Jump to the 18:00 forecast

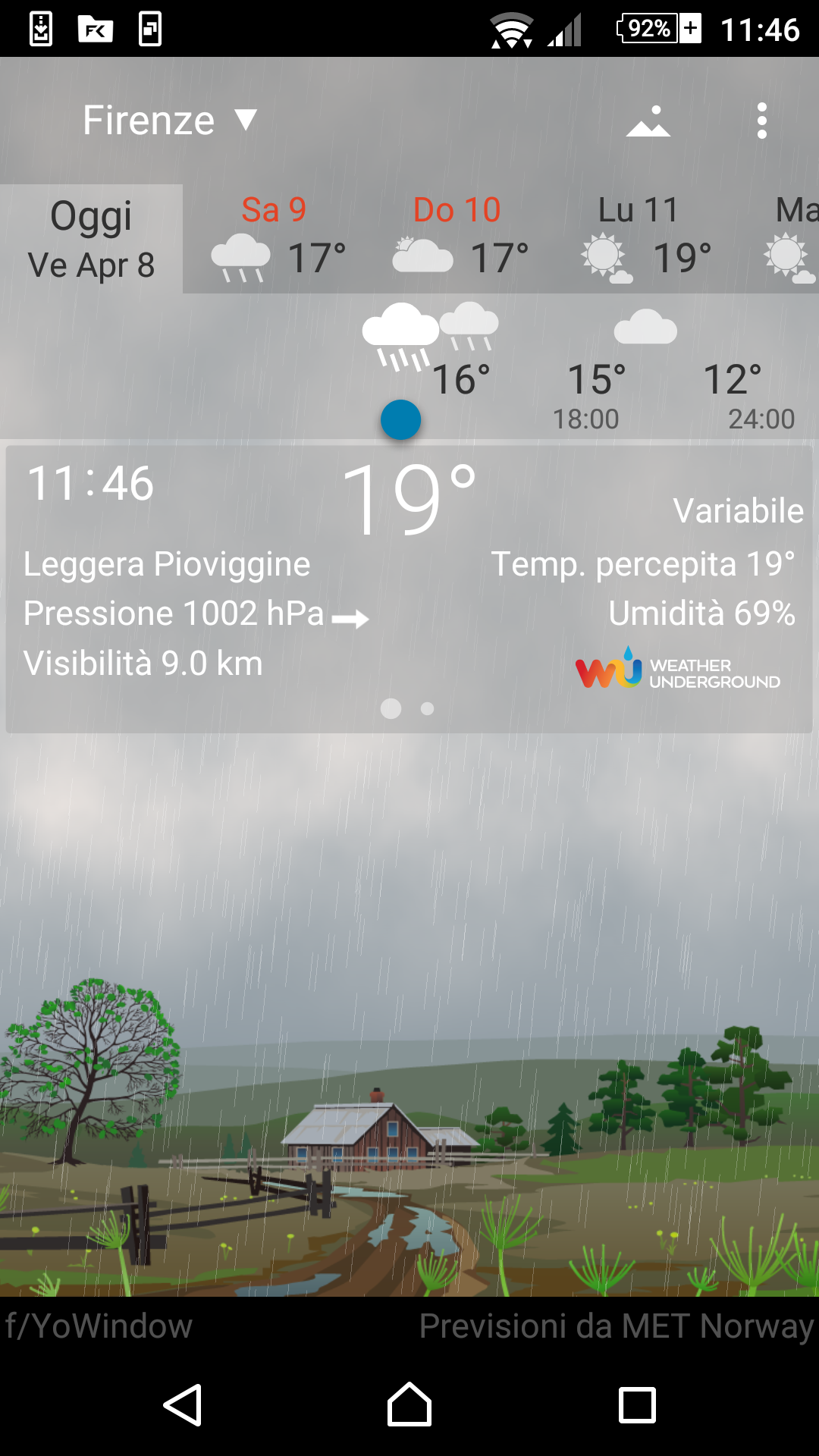point(586,419)
